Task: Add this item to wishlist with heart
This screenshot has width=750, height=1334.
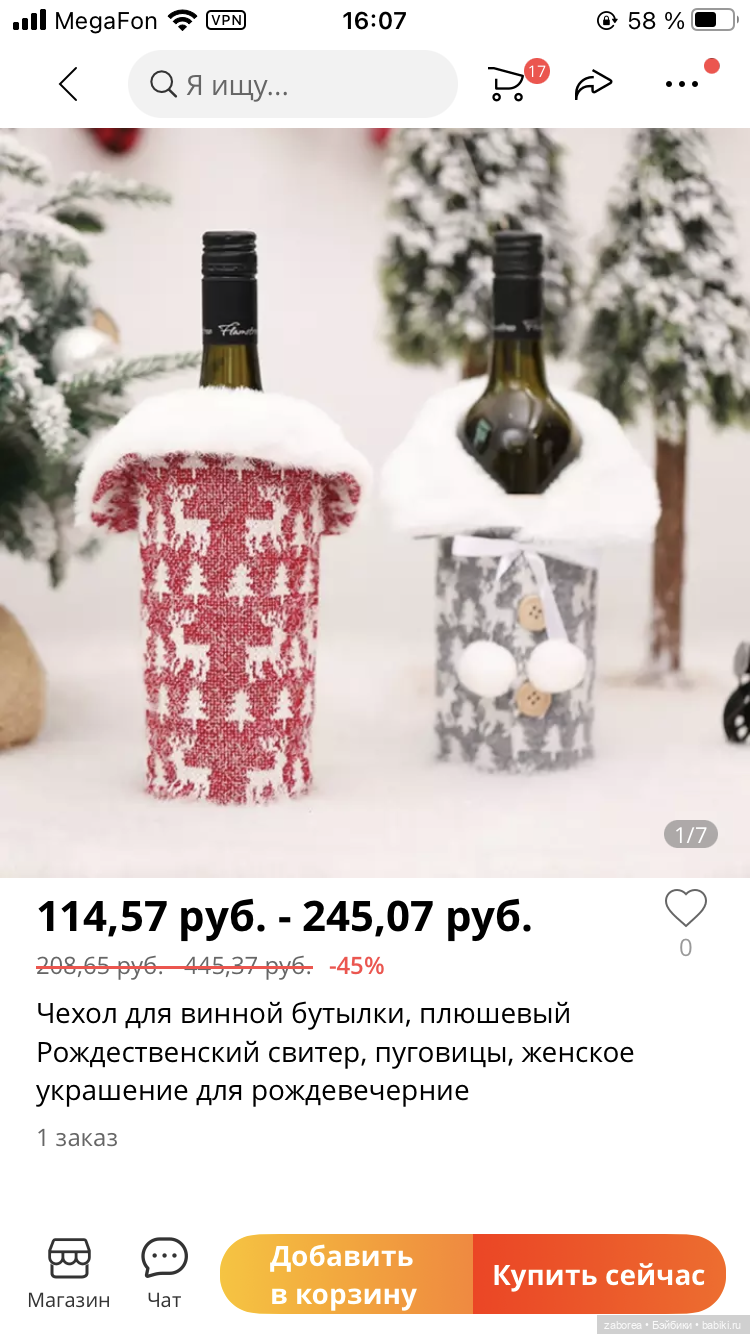Action: pyautogui.click(x=686, y=909)
